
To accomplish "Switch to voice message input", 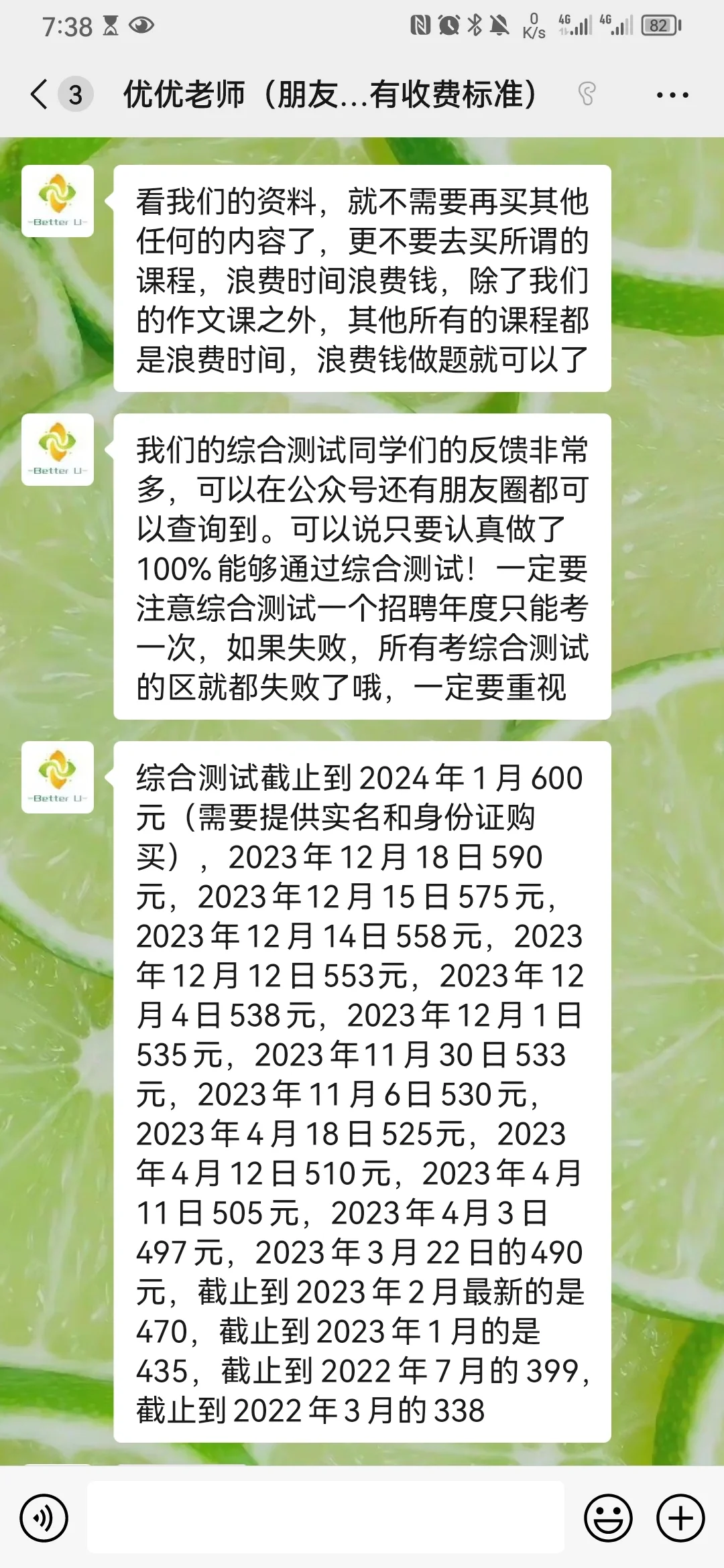I will [44, 1518].
